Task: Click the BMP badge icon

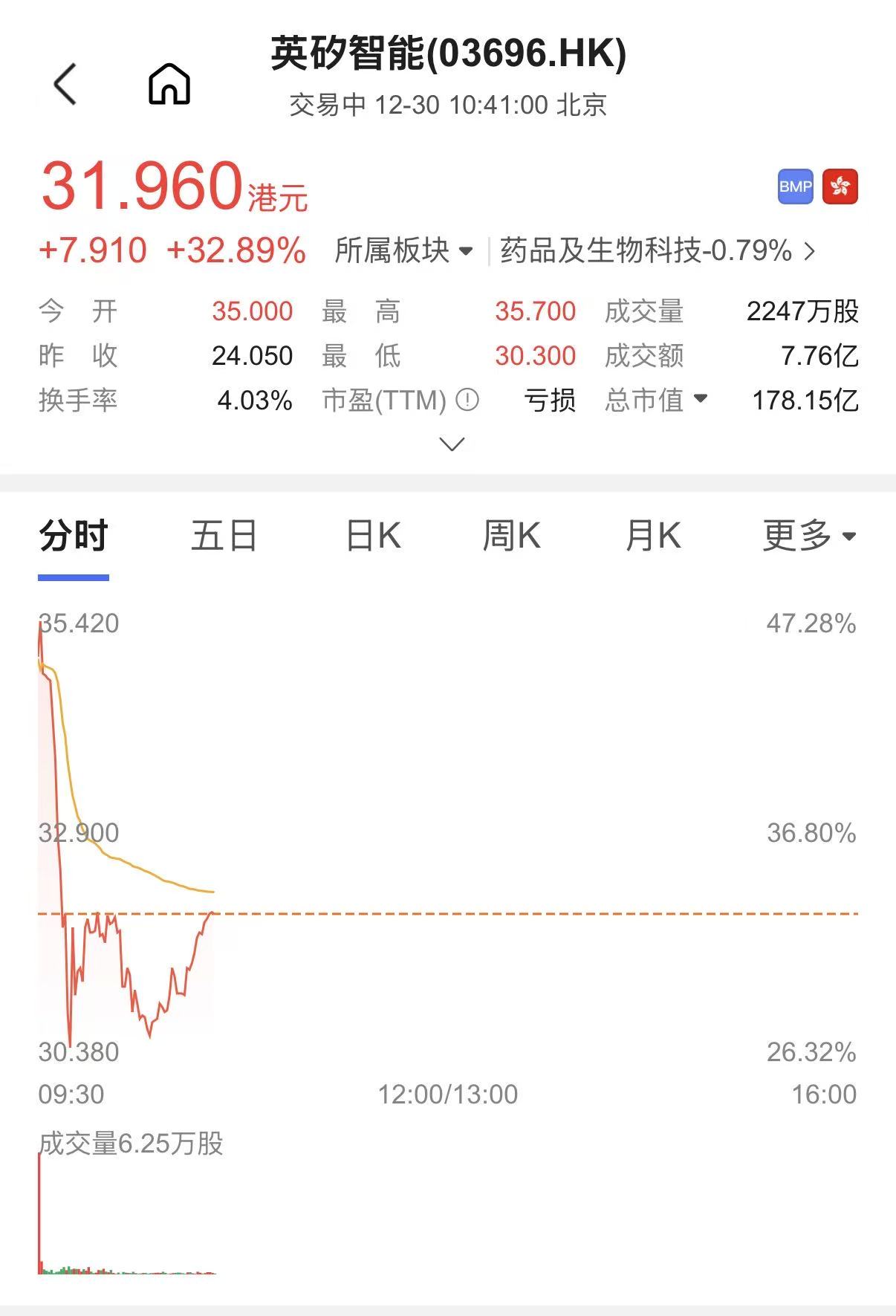Action: 795,187
